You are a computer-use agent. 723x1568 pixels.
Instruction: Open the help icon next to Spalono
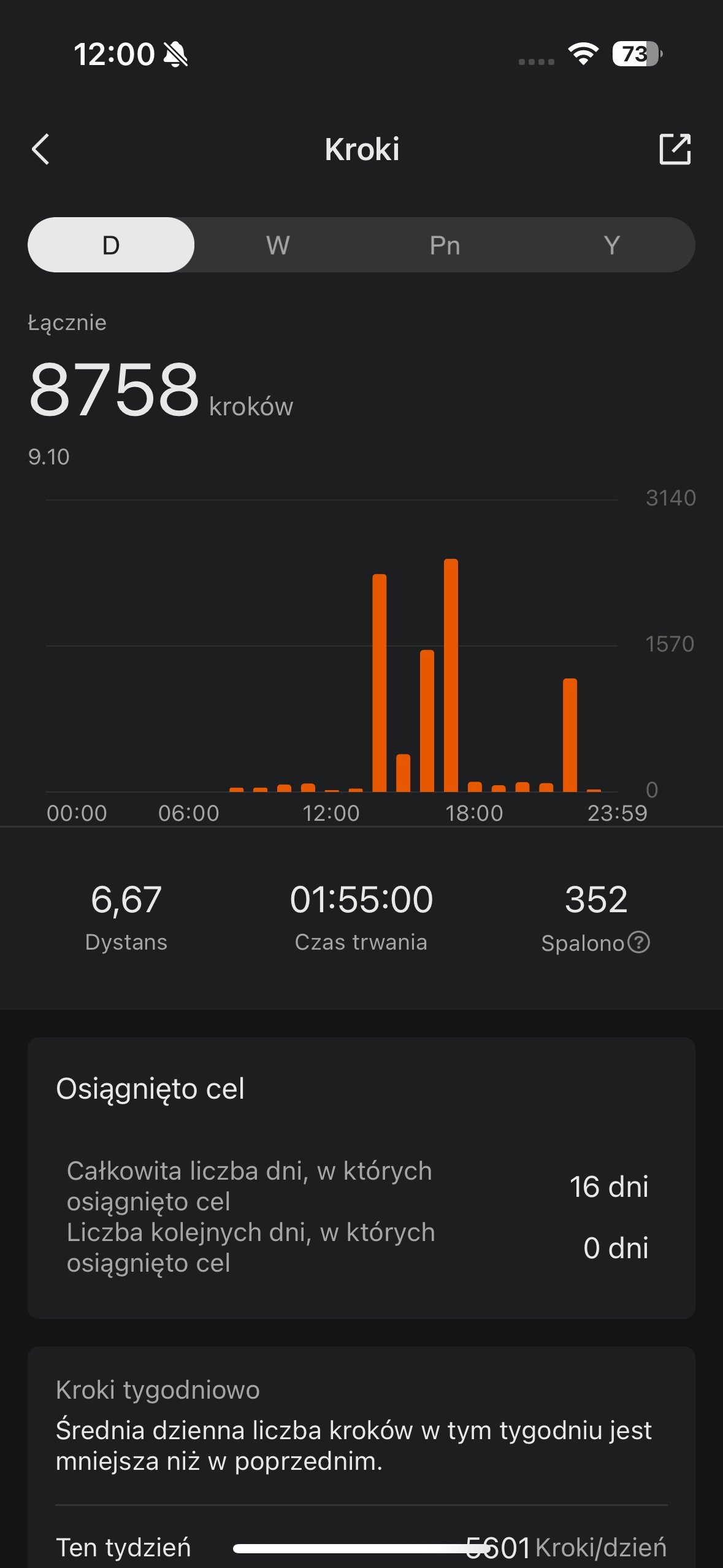(639, 942)
